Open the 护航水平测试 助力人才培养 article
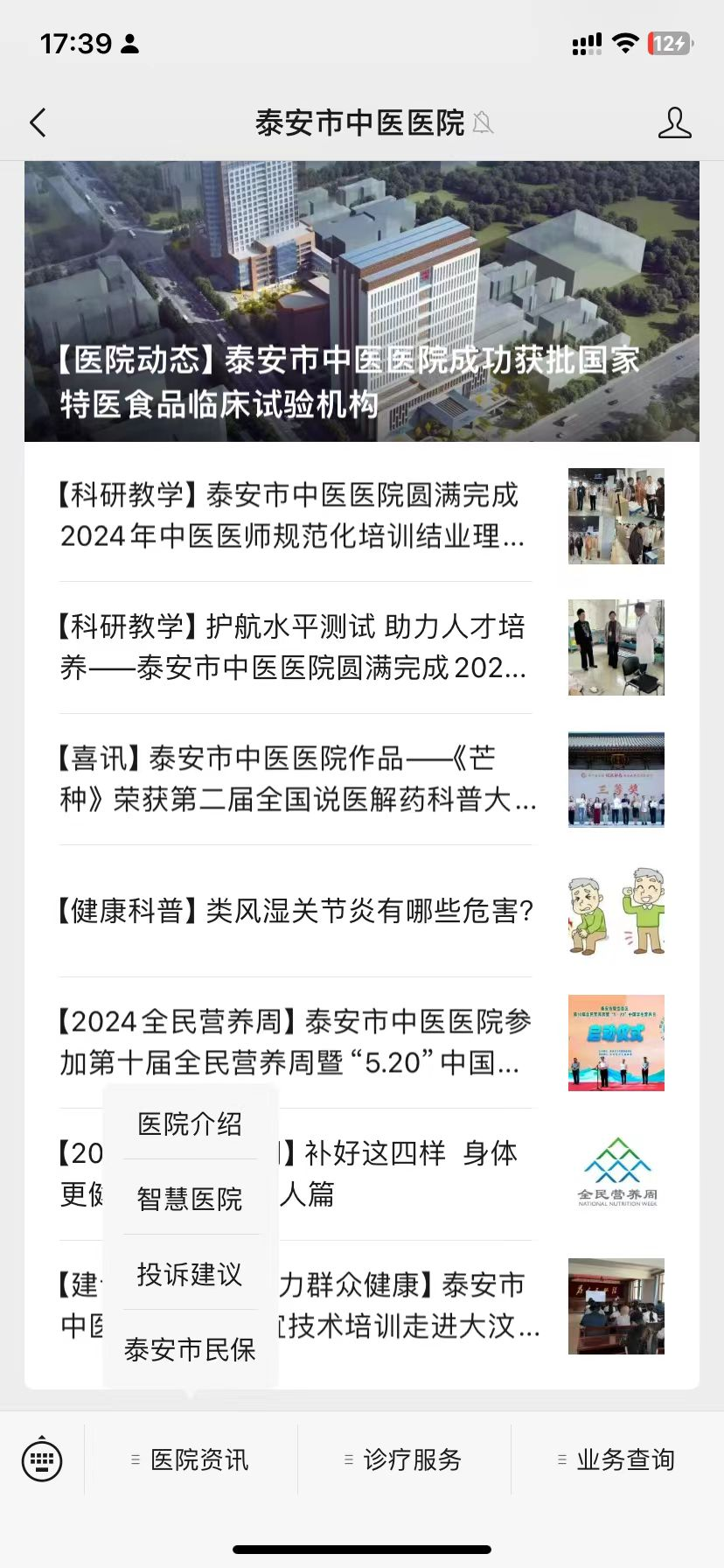 (296, 647)
